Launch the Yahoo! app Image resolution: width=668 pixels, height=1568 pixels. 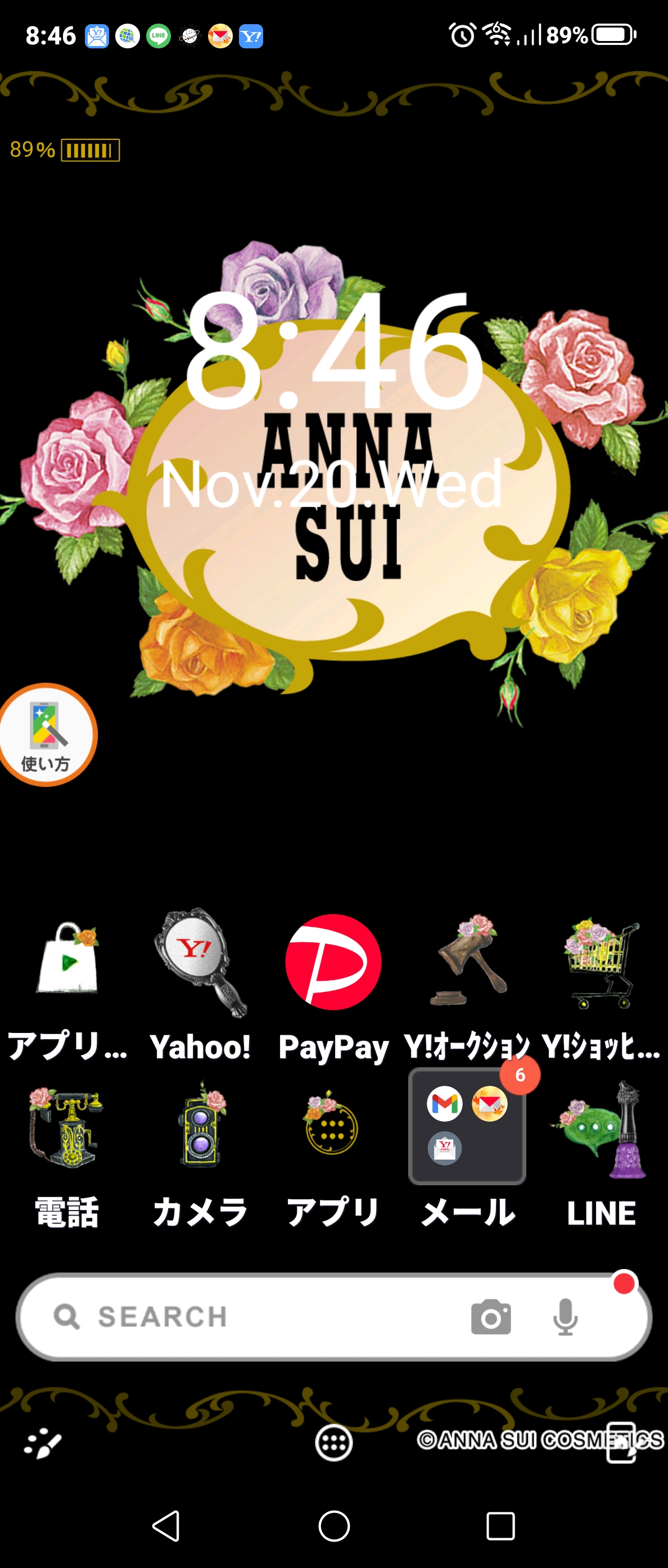point(200,962)
